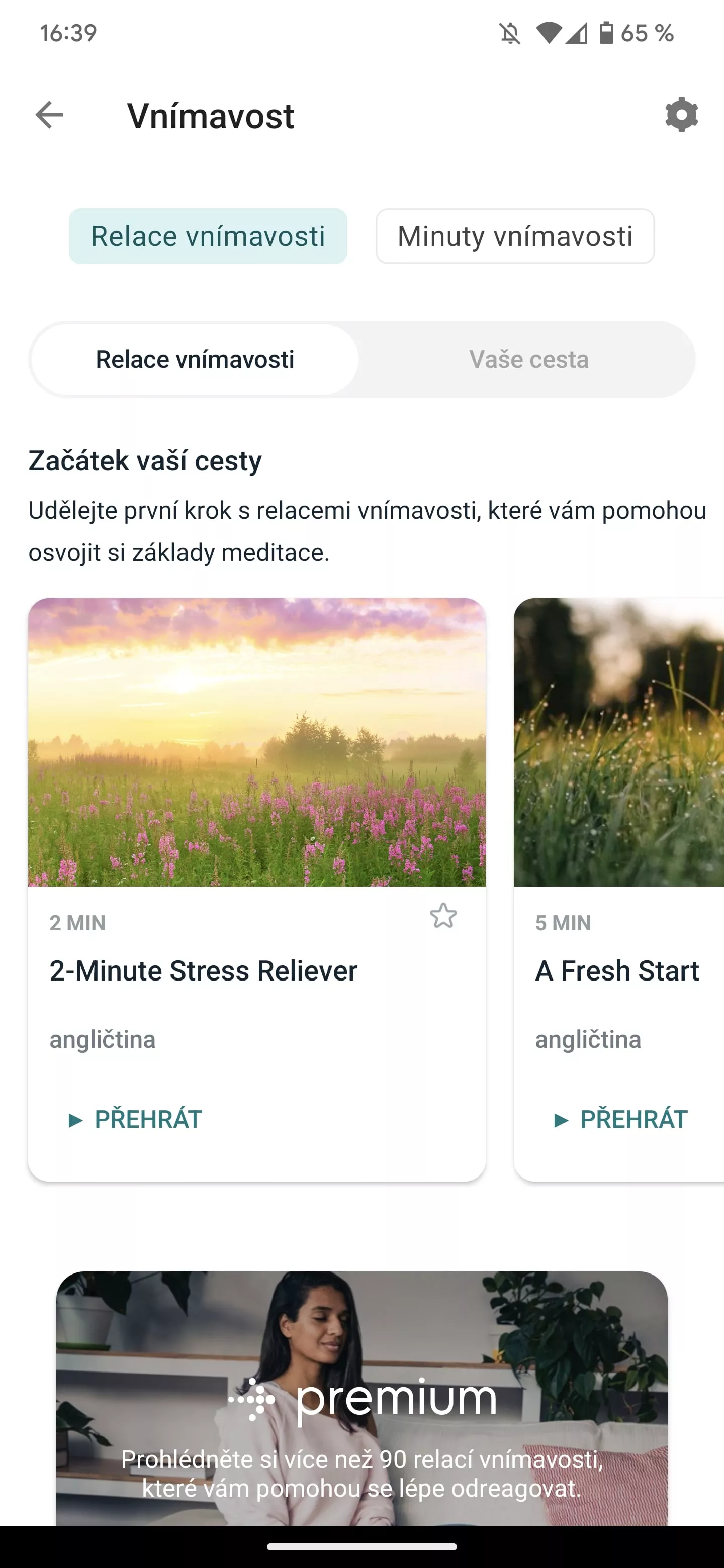Image resolution: width=724 pixels, height=1568 pixels.
Task: Open the 2-Minute Stress Reliever card
Action: [x=257, y=890]
